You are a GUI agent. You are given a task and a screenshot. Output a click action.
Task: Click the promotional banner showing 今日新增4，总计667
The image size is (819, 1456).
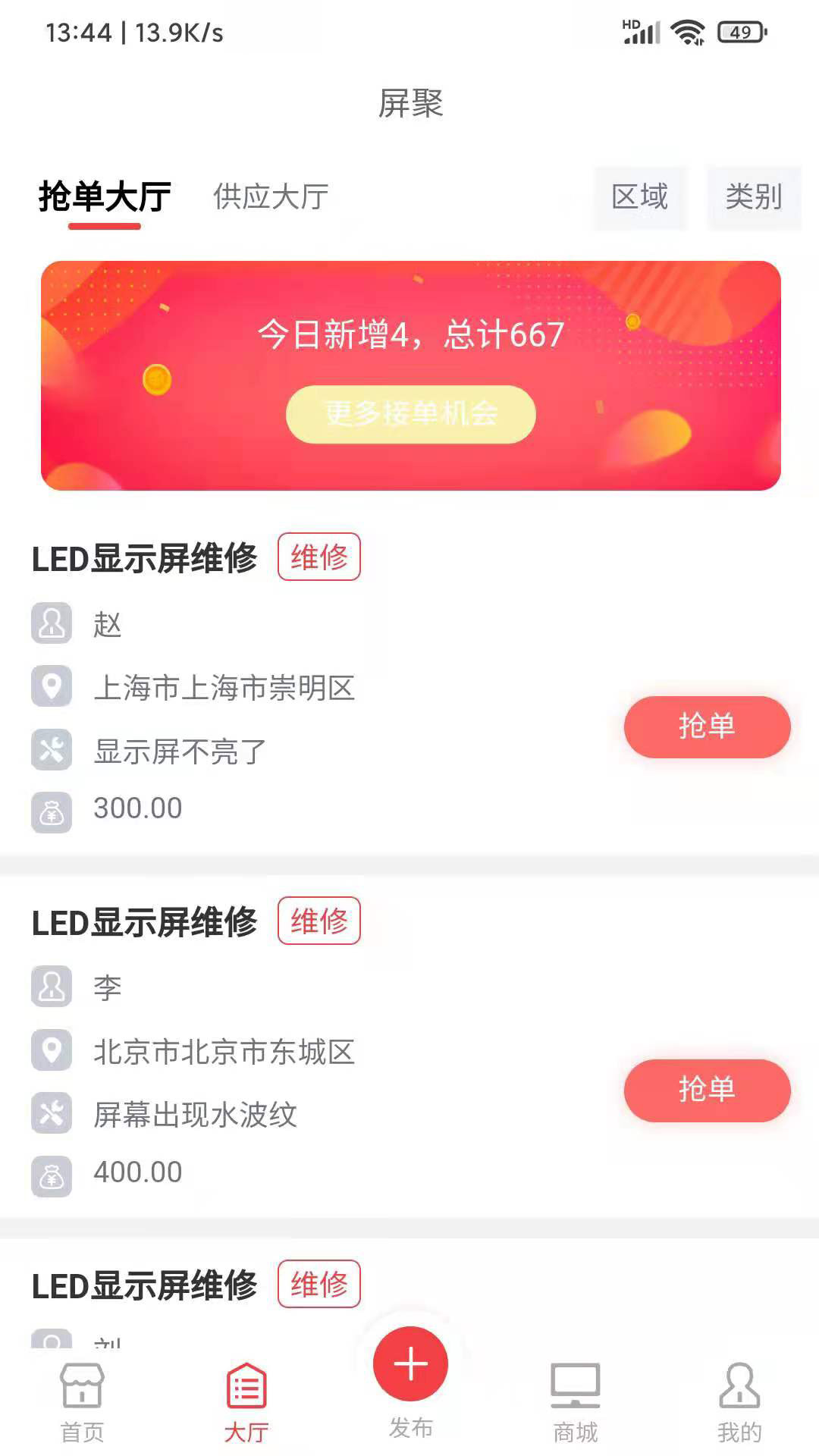409,372
